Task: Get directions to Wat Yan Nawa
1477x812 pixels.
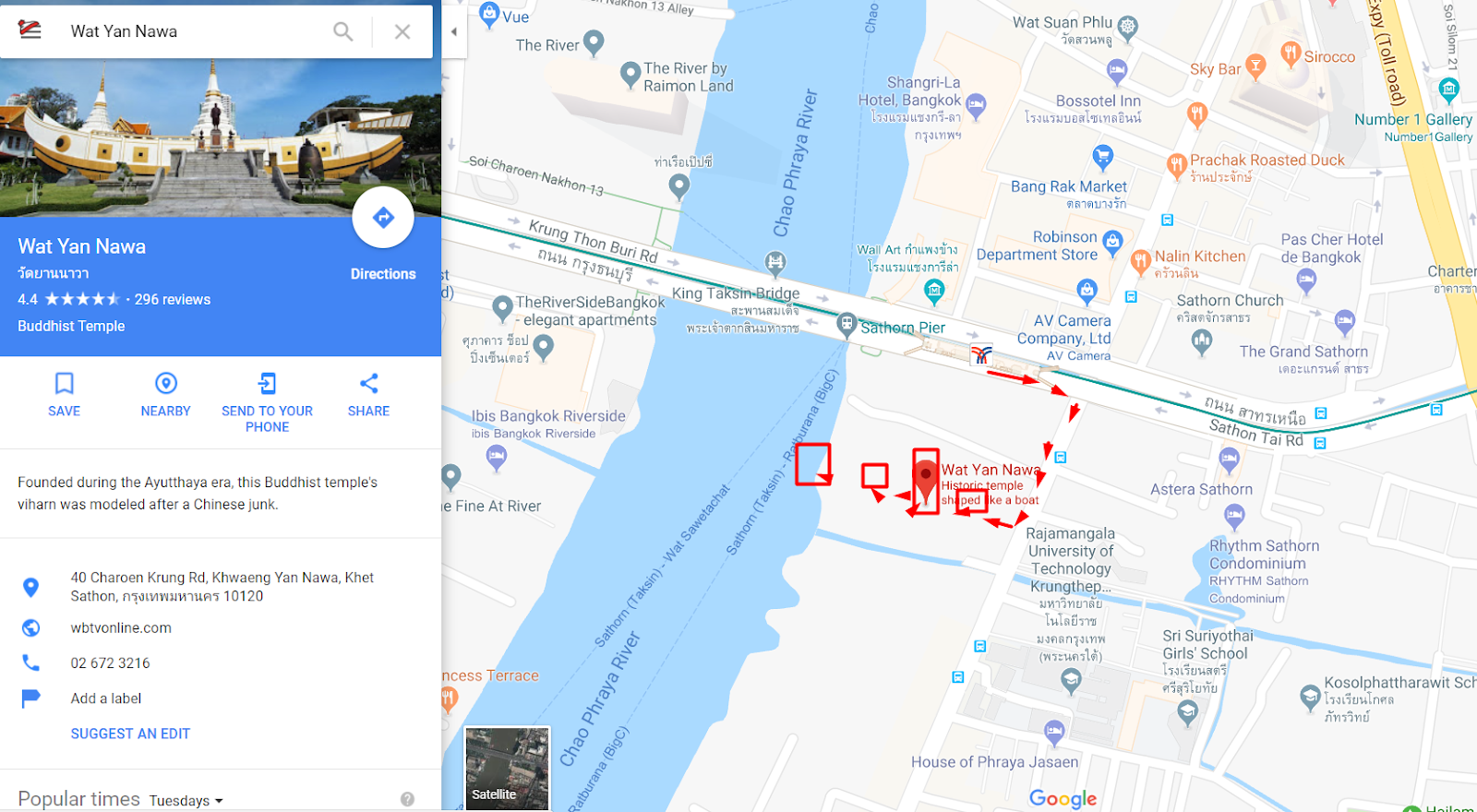Action: click(382, 218)
